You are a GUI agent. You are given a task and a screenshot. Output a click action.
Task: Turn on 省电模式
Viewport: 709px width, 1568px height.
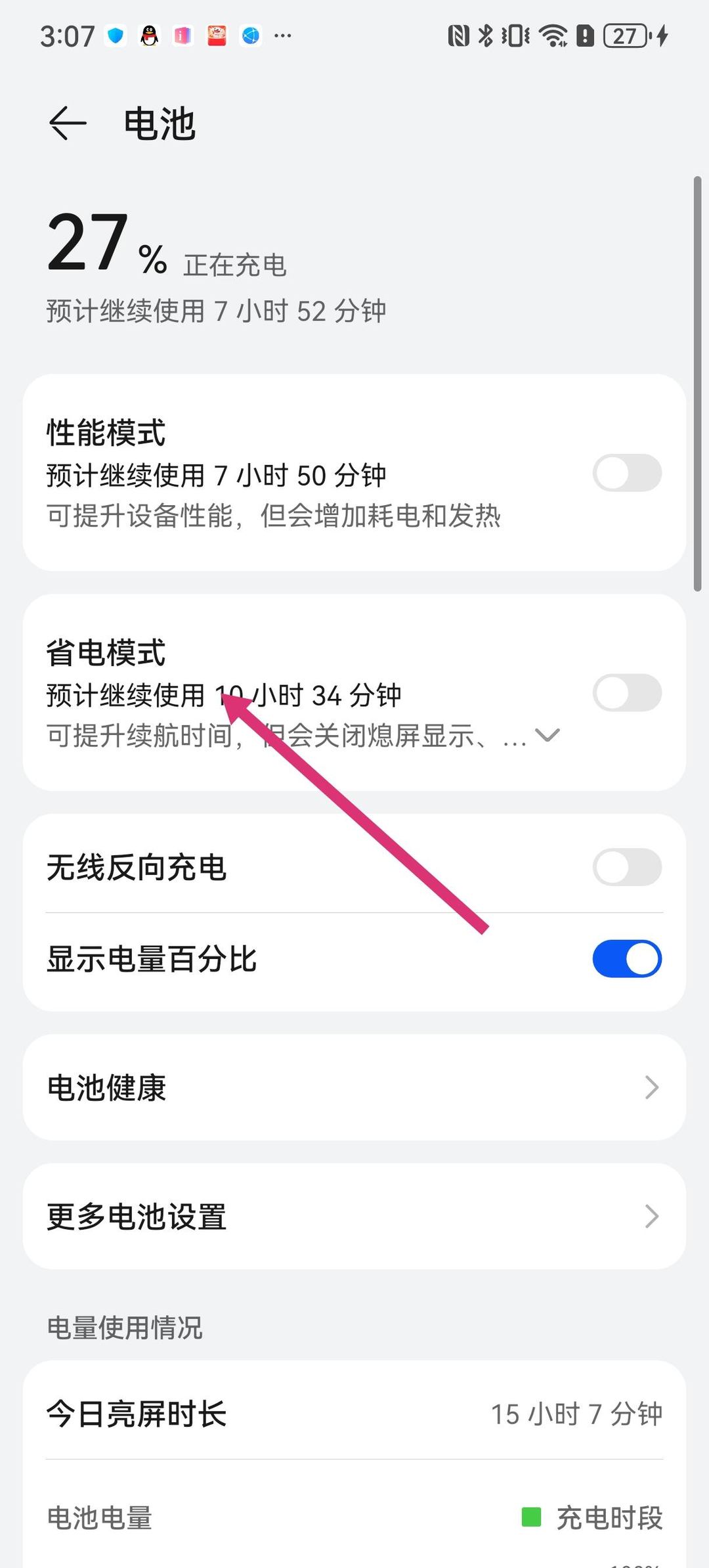(x=626, y=693)
